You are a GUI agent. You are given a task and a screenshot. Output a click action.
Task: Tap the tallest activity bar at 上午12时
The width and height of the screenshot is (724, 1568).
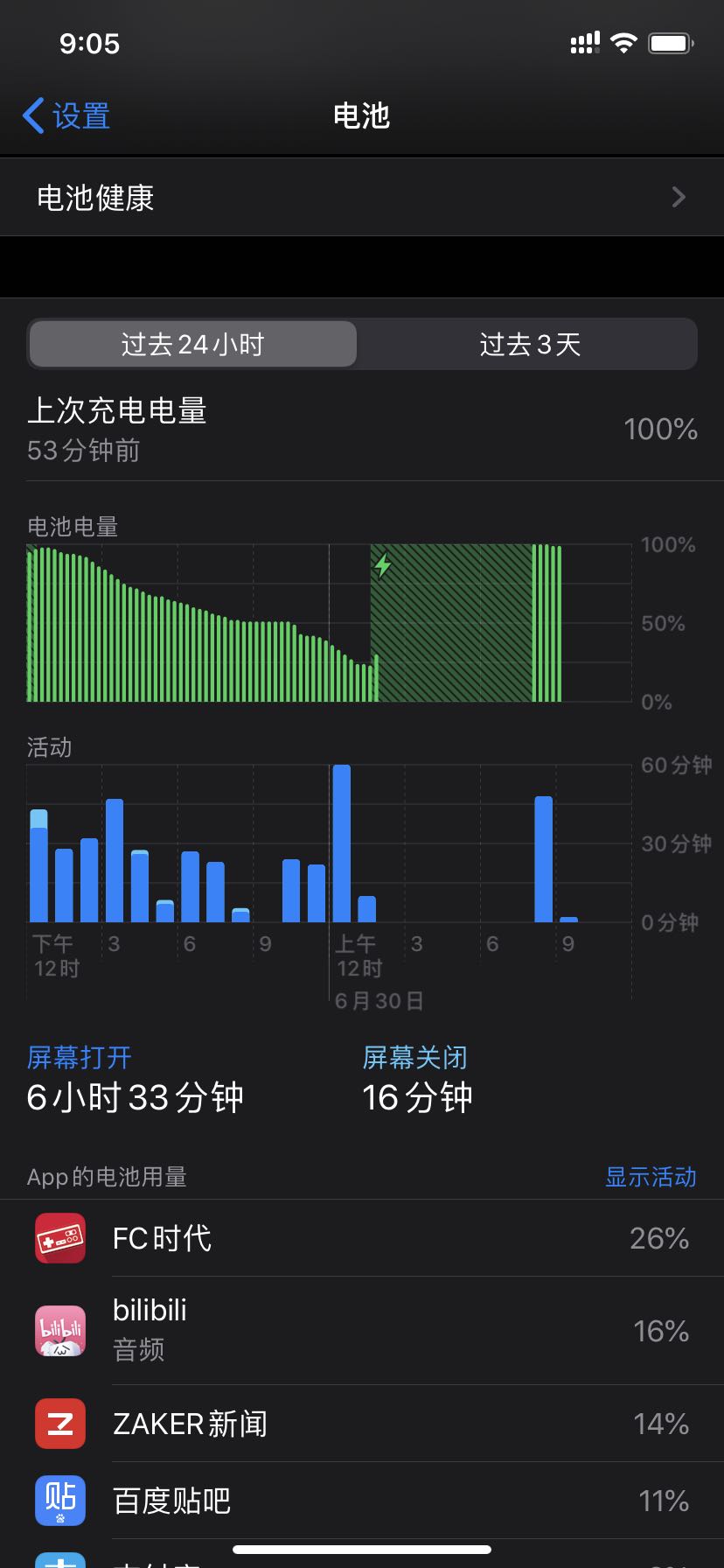(342, 843)
